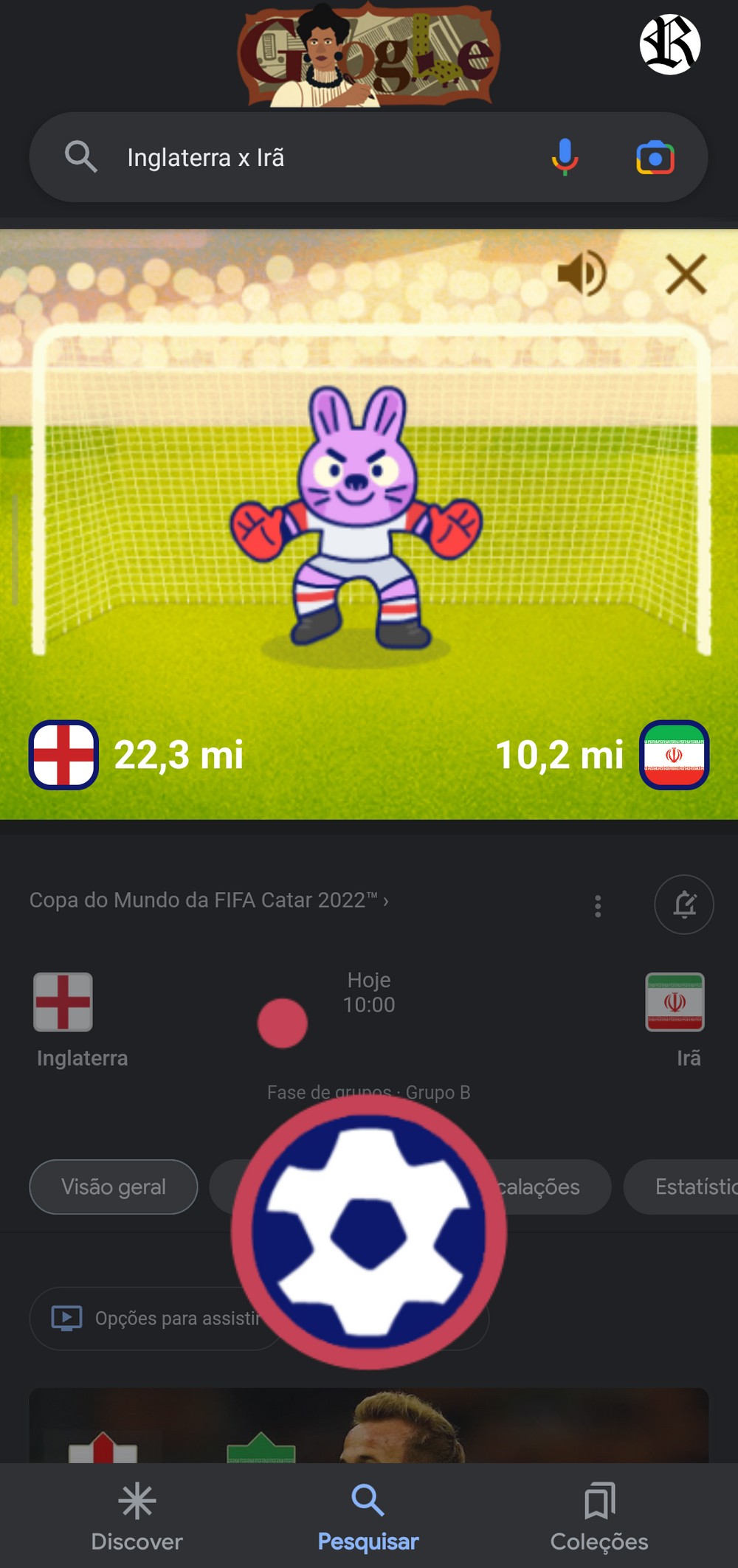738x1568 pixels.
Task: Start a voice search with the microphone
Action: tap(565, 157)
